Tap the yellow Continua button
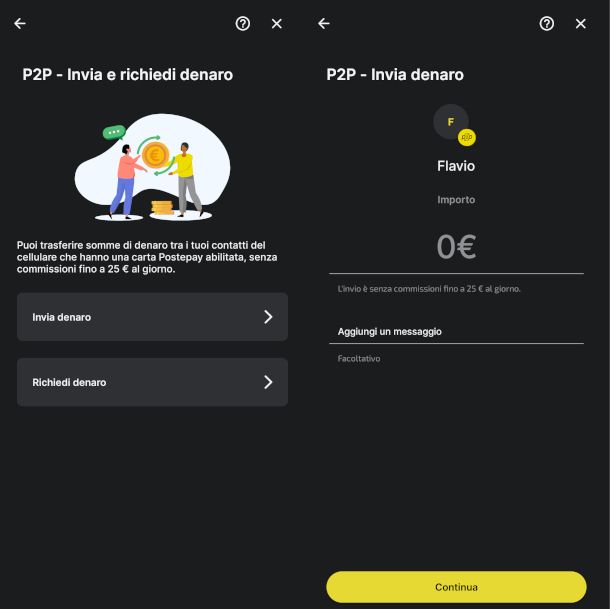Image resolution: width=610 pixels, height=609 pixels. (456, 587)
